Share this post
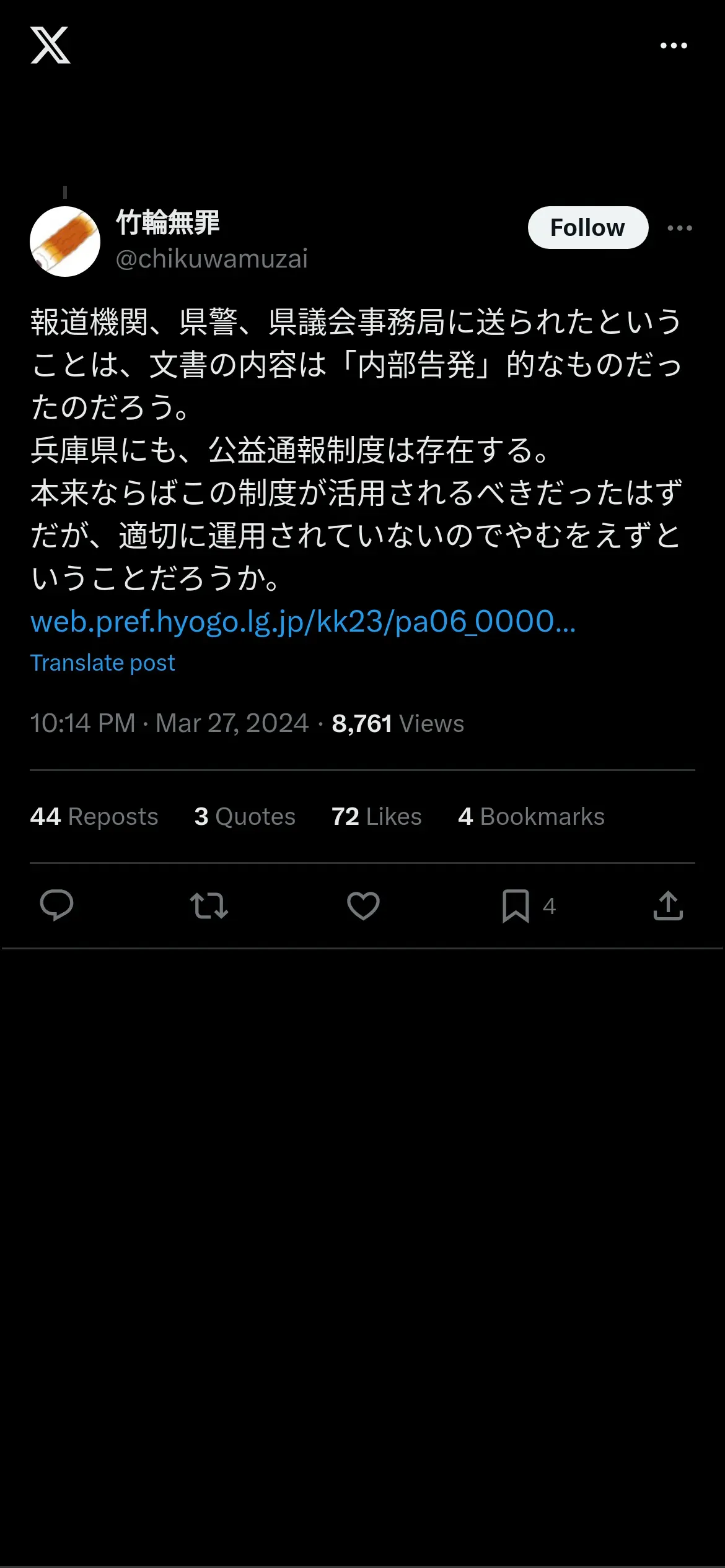 (668, 905)
